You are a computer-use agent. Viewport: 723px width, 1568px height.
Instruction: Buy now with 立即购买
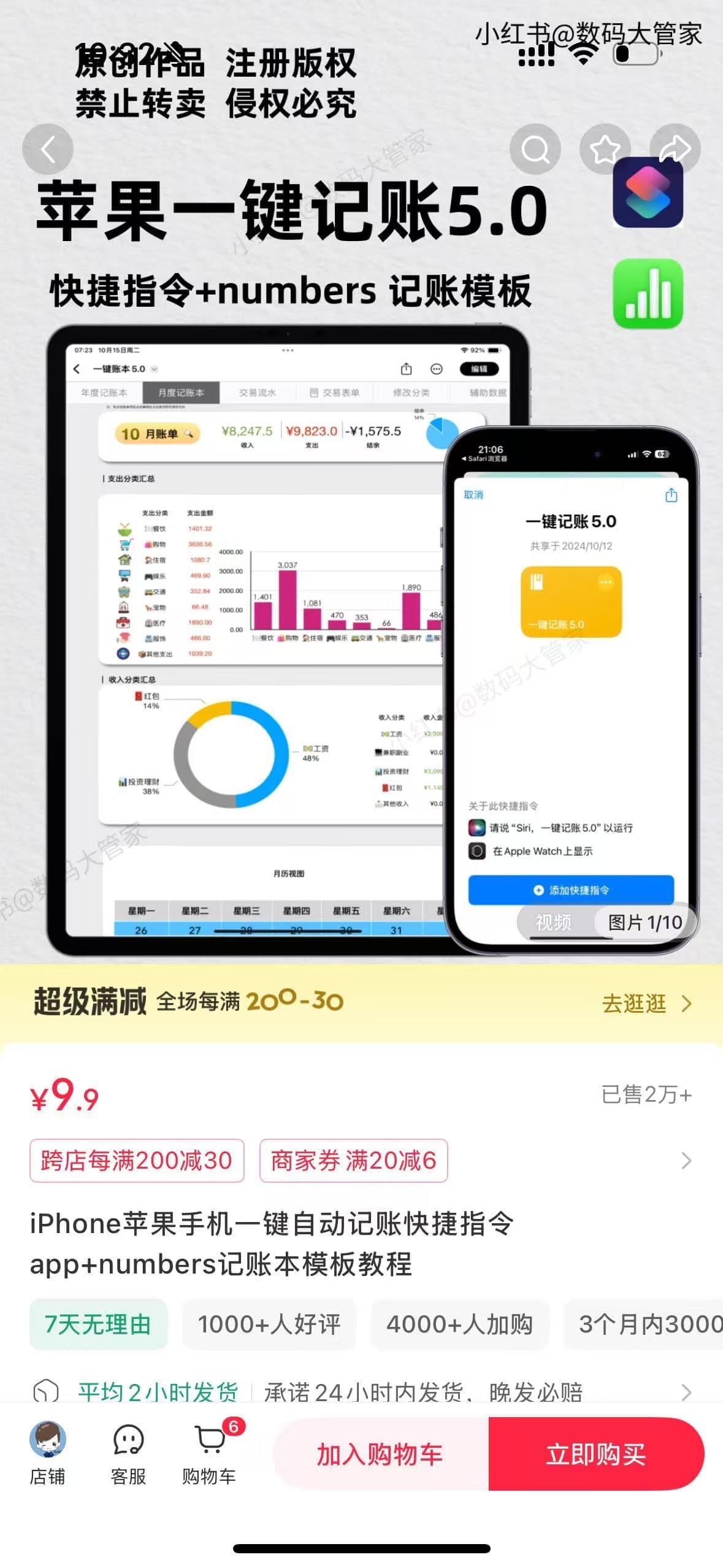pyautogui.click(x=596, y=1454)
